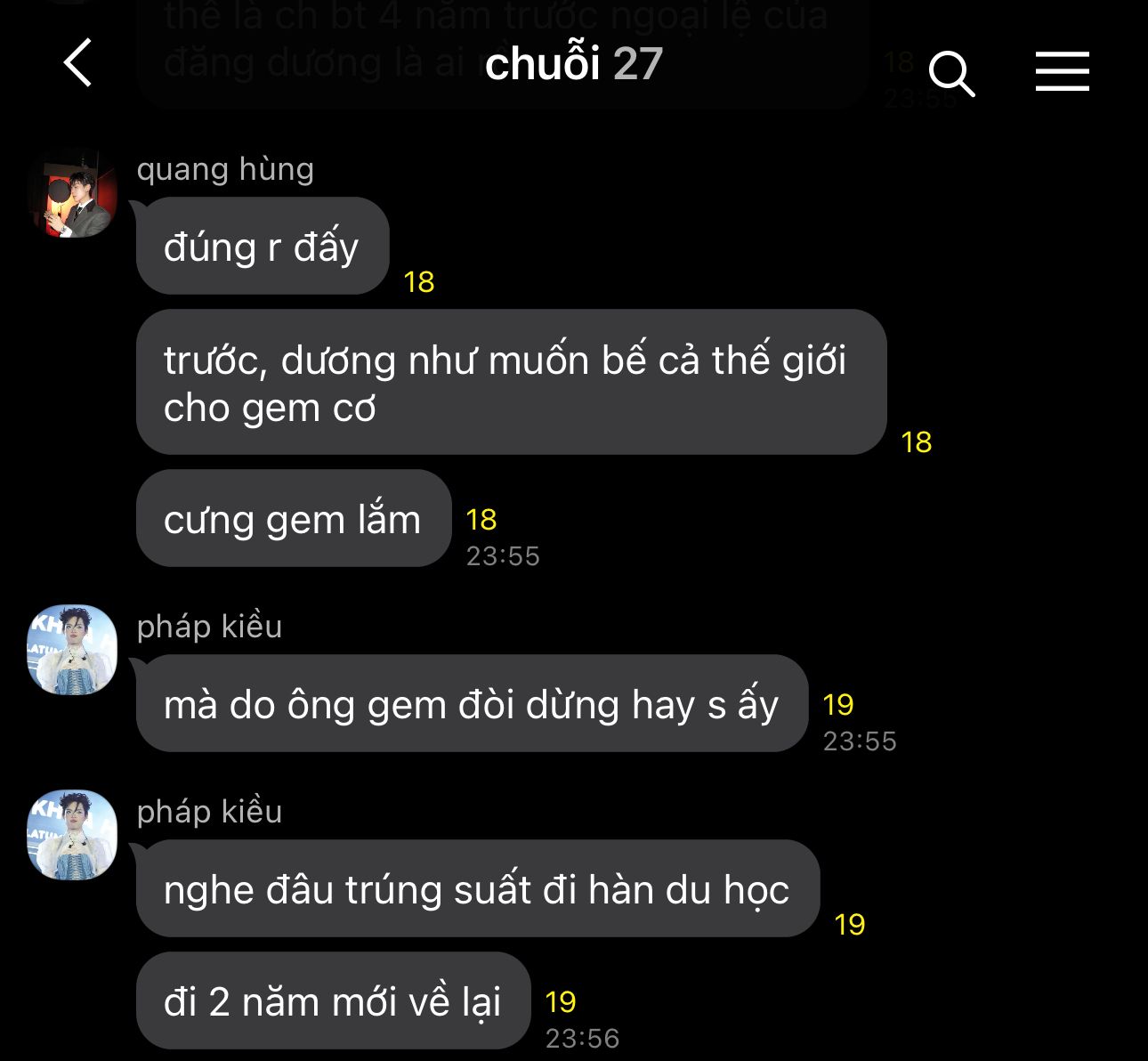Open quang hùng's profile avatar
This screenshot has width=1148, height=1061.
(x=72, y=194)
